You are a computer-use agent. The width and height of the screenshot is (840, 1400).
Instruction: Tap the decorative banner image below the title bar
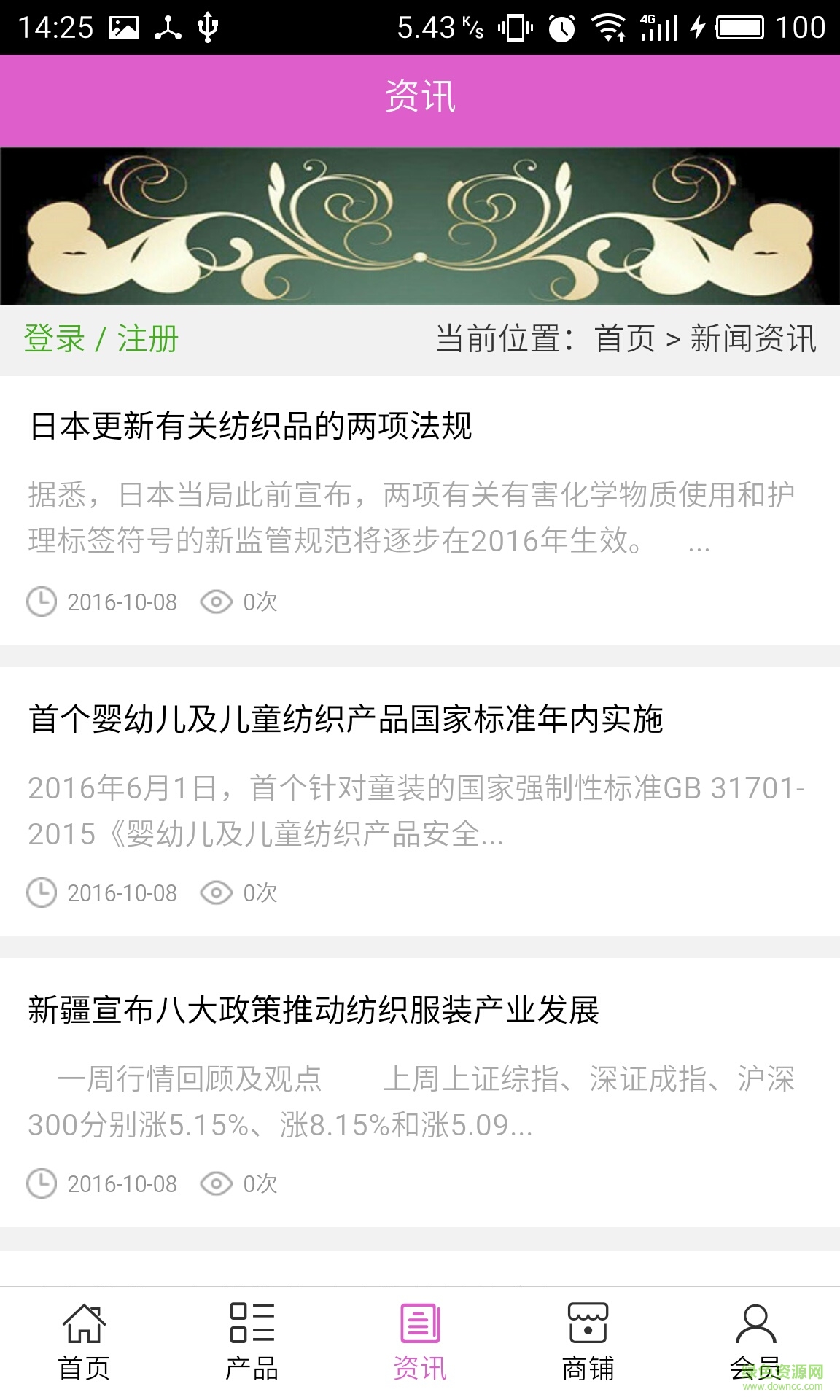coord(420,225)
